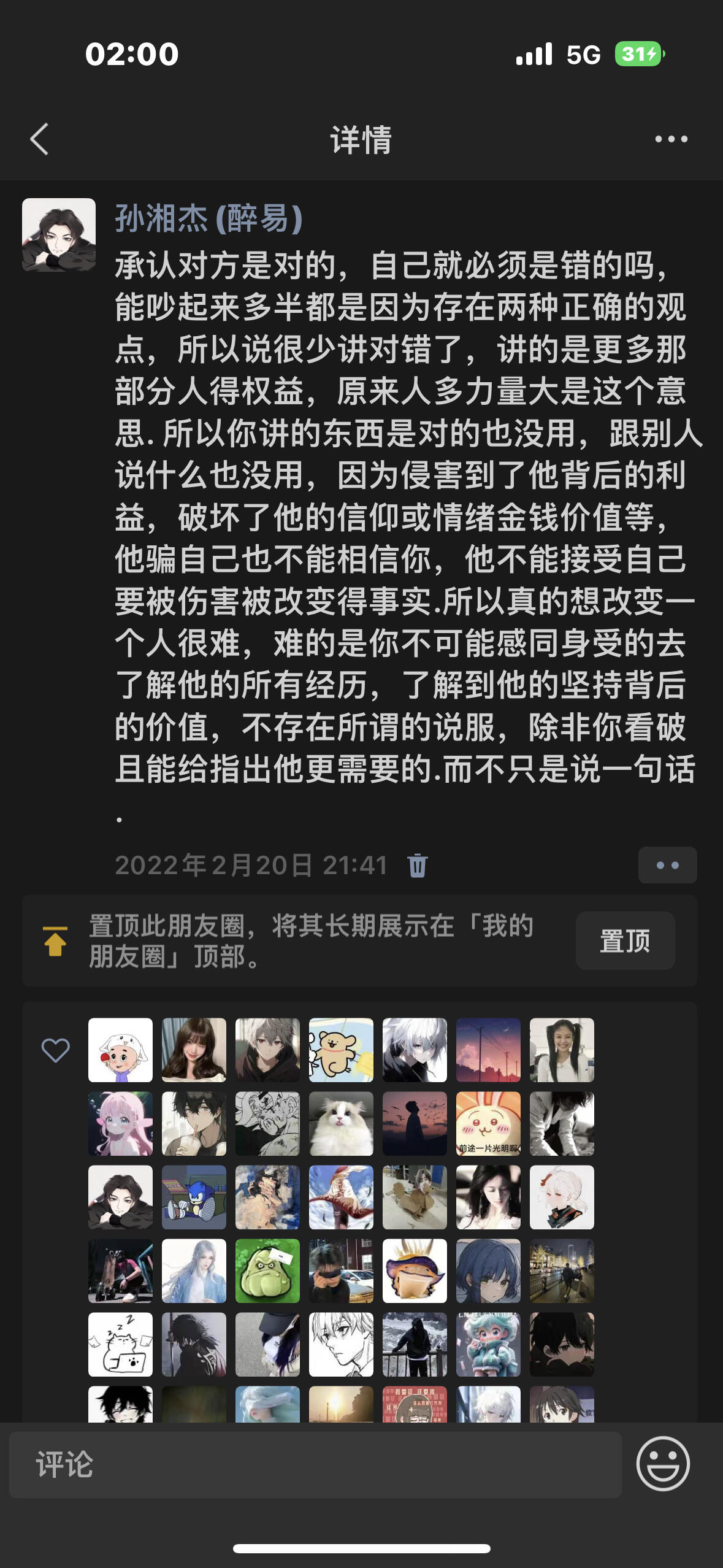This screenshot has width=723, height=1568.
Task: Open the liker with the Sonic avatar
Action: (x=194, y=1197)
